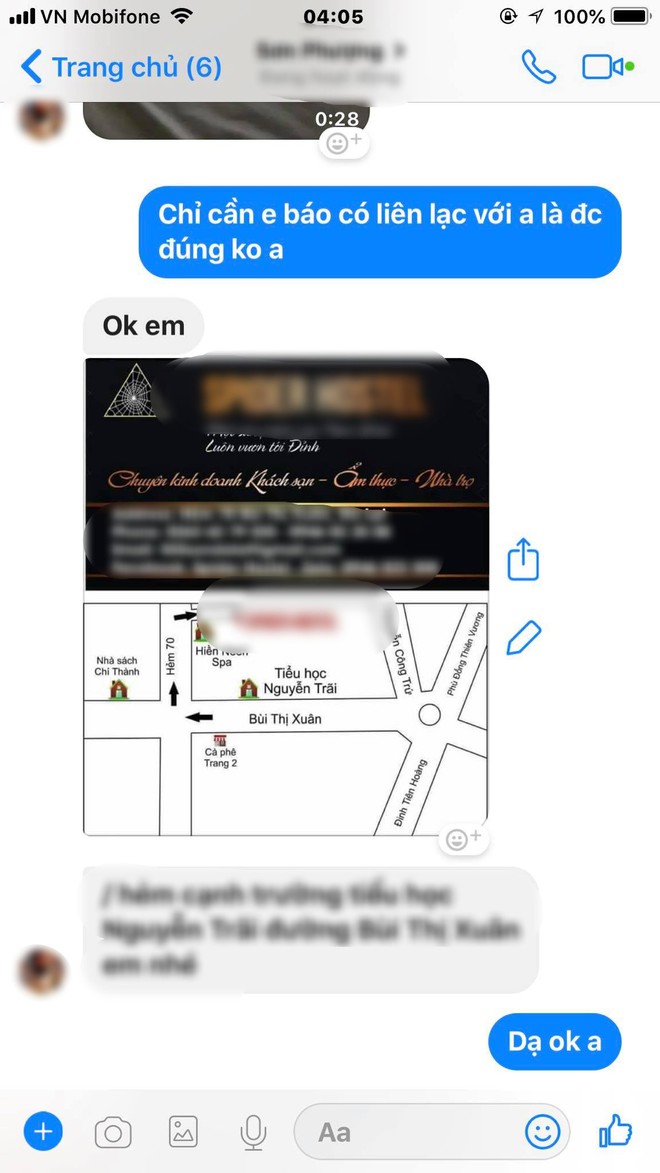Share the received image

coord(524,558)
